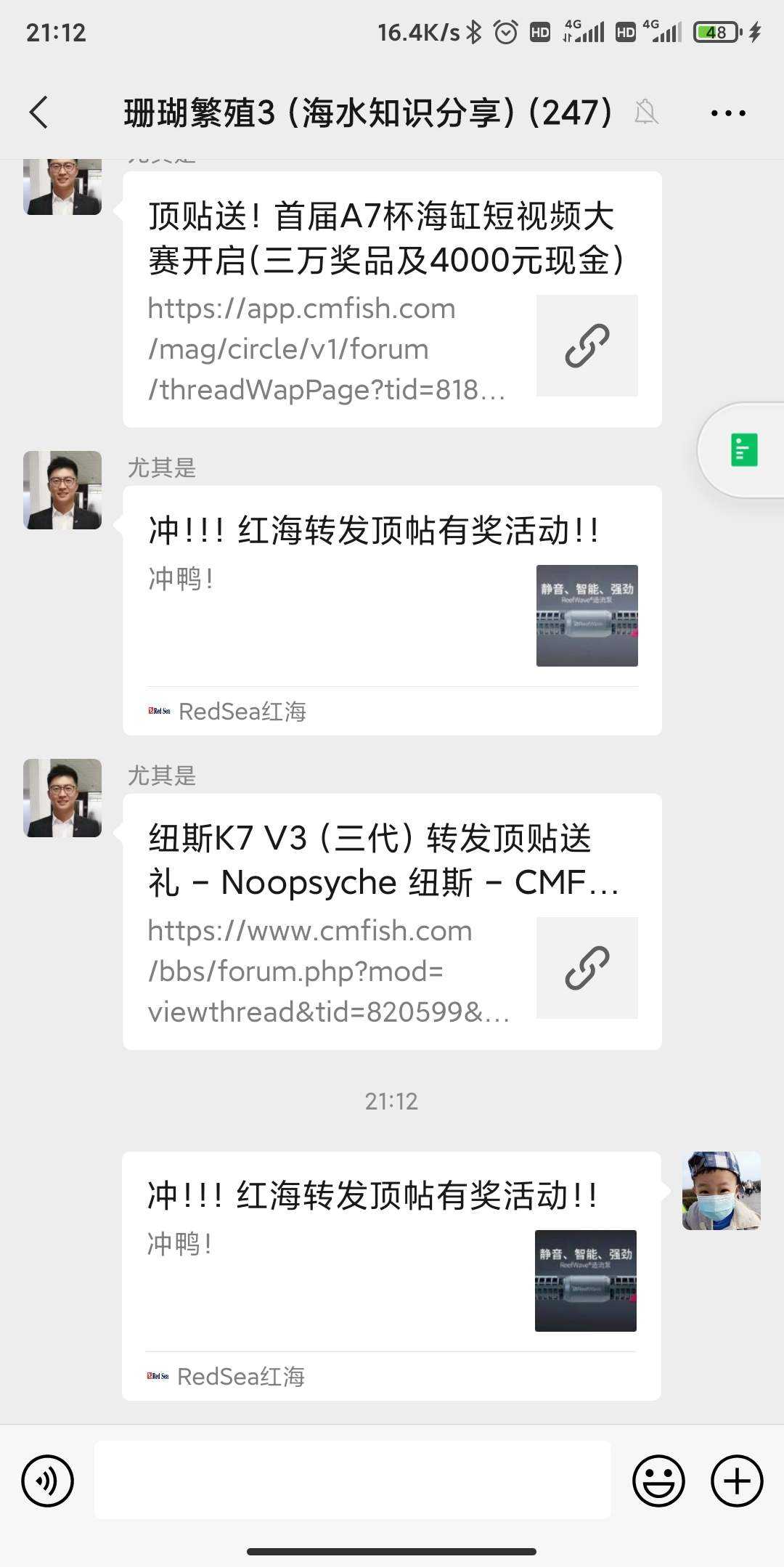View my own profile avatar

tap(721, 1190)
